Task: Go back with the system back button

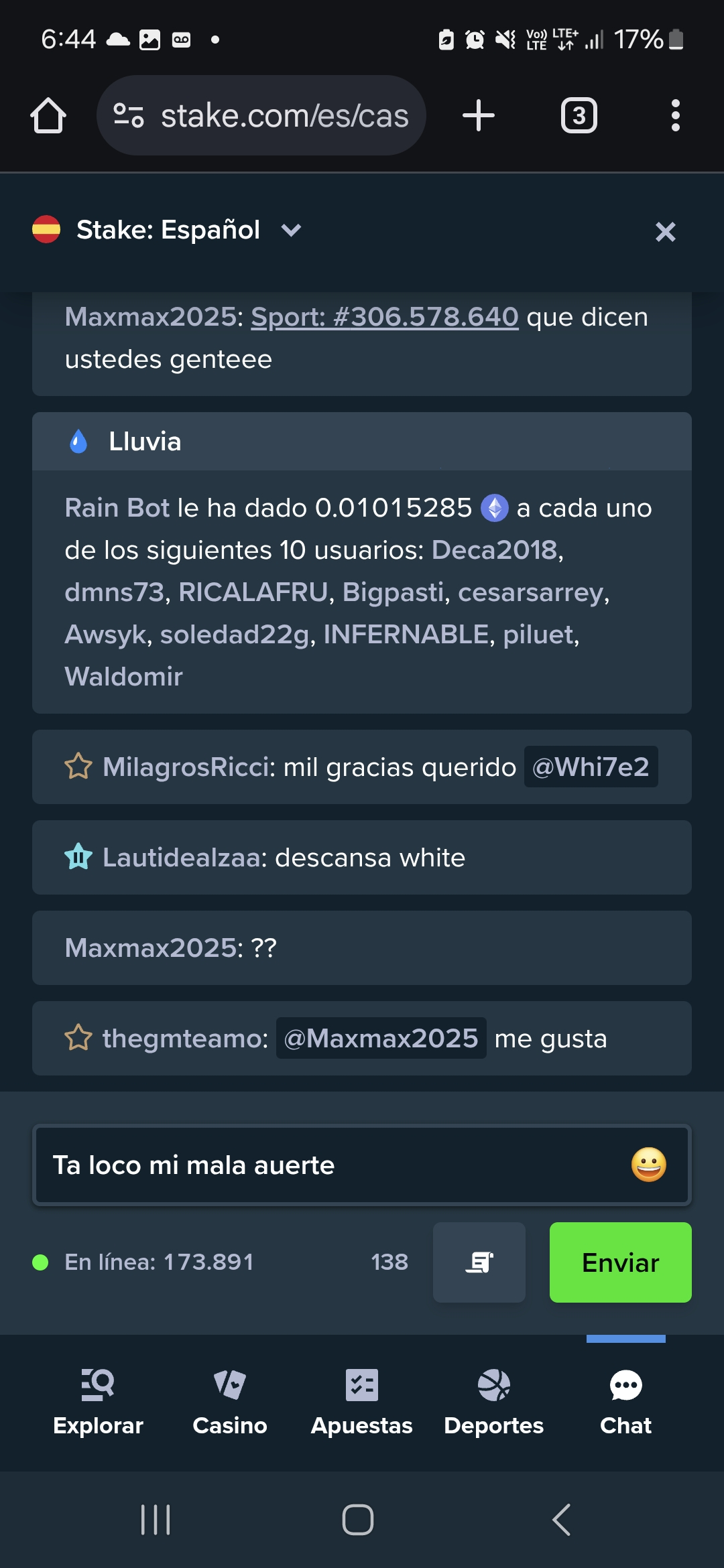Action: 562,1520
